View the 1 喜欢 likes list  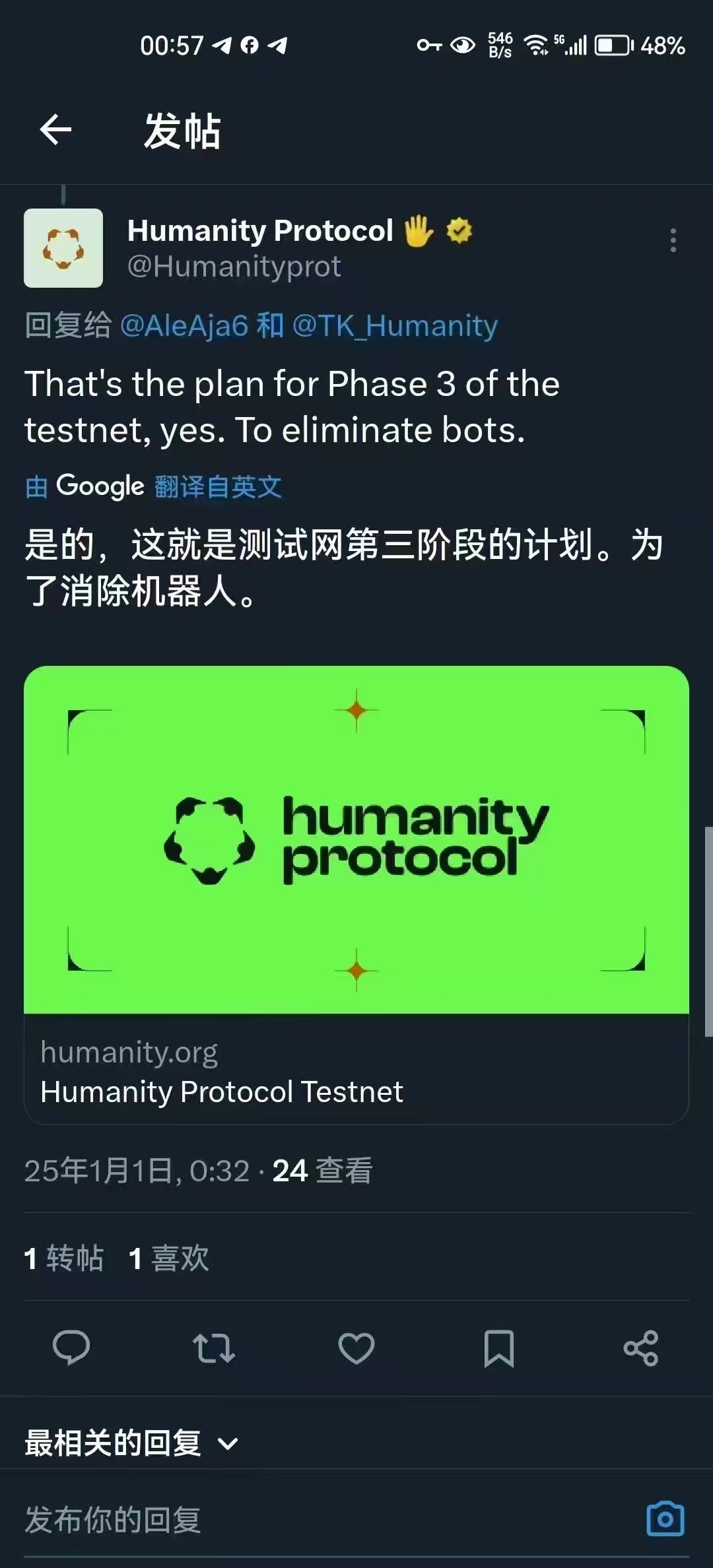click(x=169, y=1258)
